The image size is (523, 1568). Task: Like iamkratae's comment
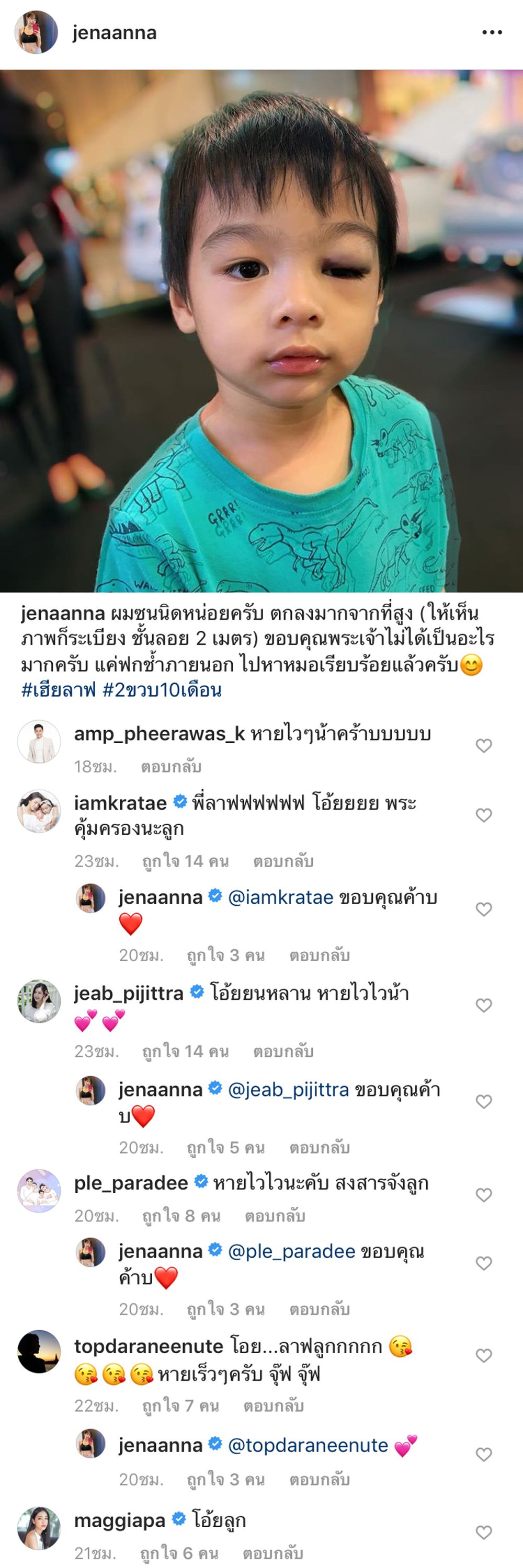[x=483, y=815]
